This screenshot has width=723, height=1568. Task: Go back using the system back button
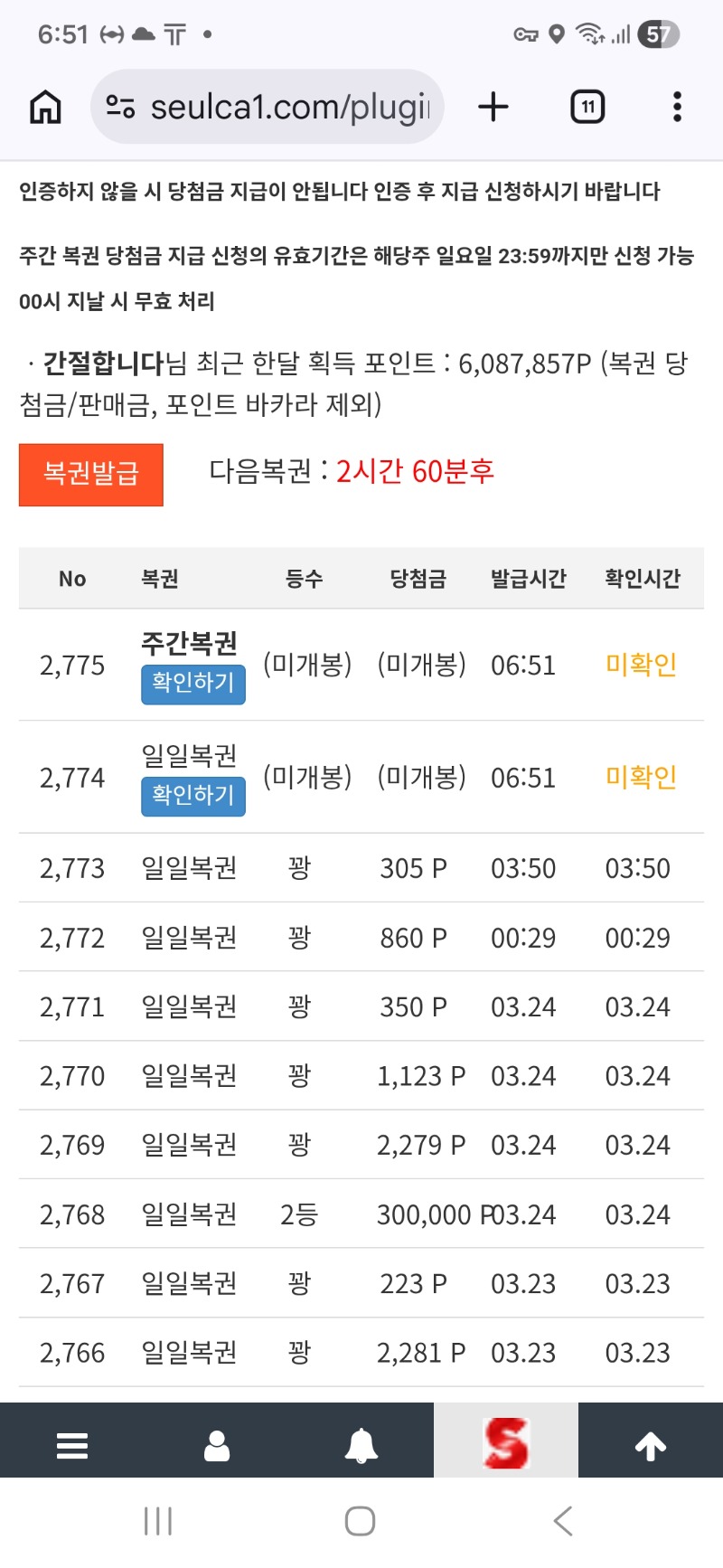563,1521
